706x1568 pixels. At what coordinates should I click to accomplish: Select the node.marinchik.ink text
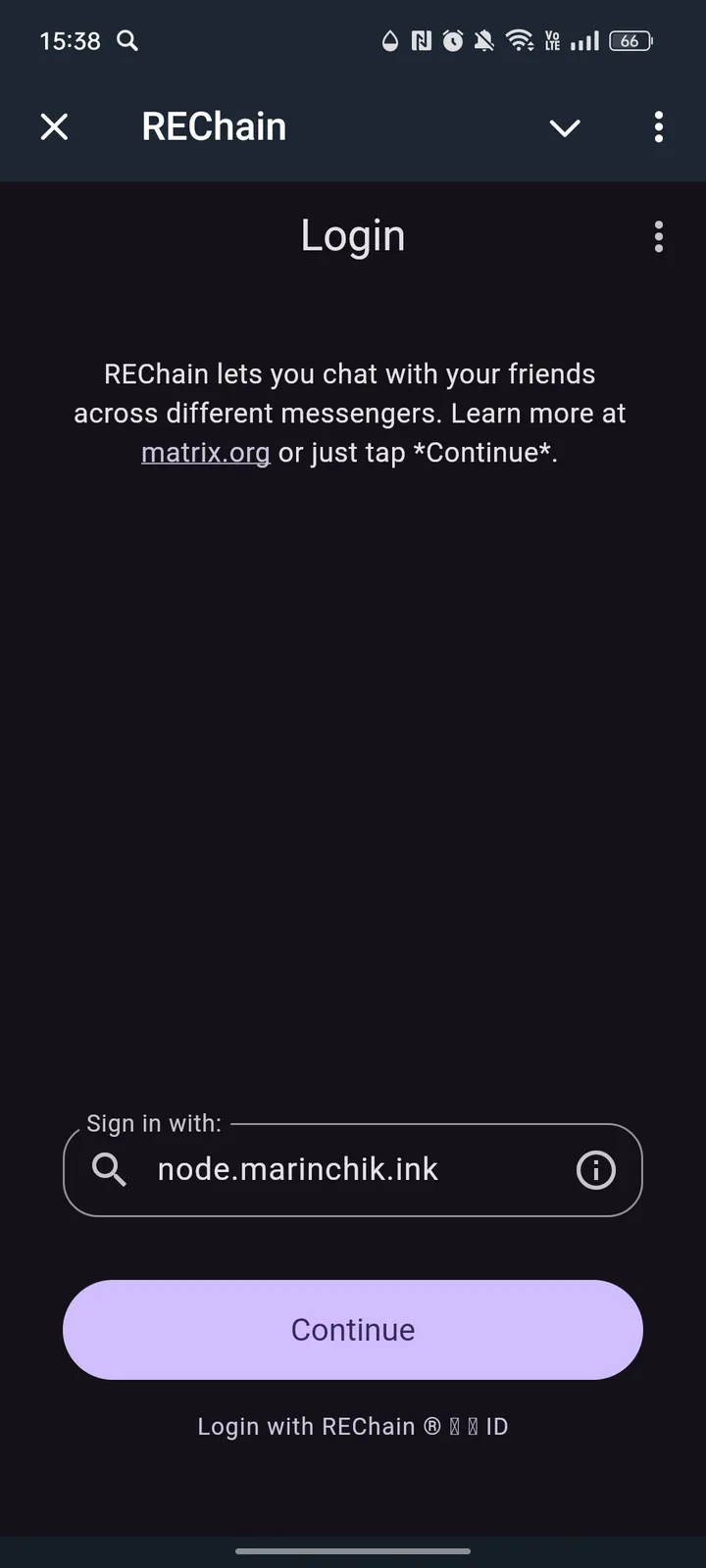coord(297,1169)
